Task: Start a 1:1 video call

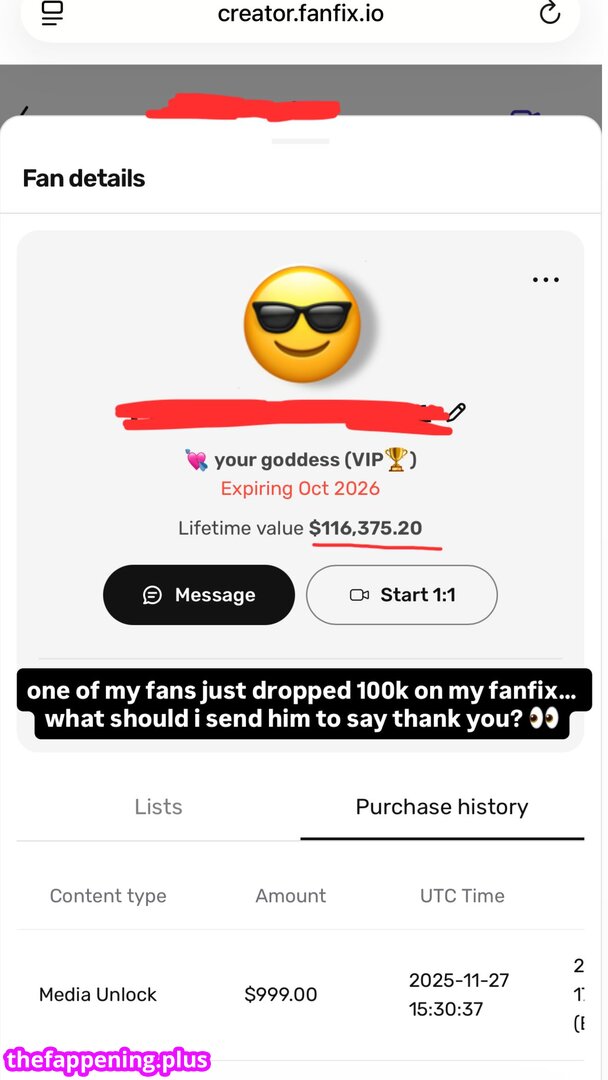Action: (401, 595)
